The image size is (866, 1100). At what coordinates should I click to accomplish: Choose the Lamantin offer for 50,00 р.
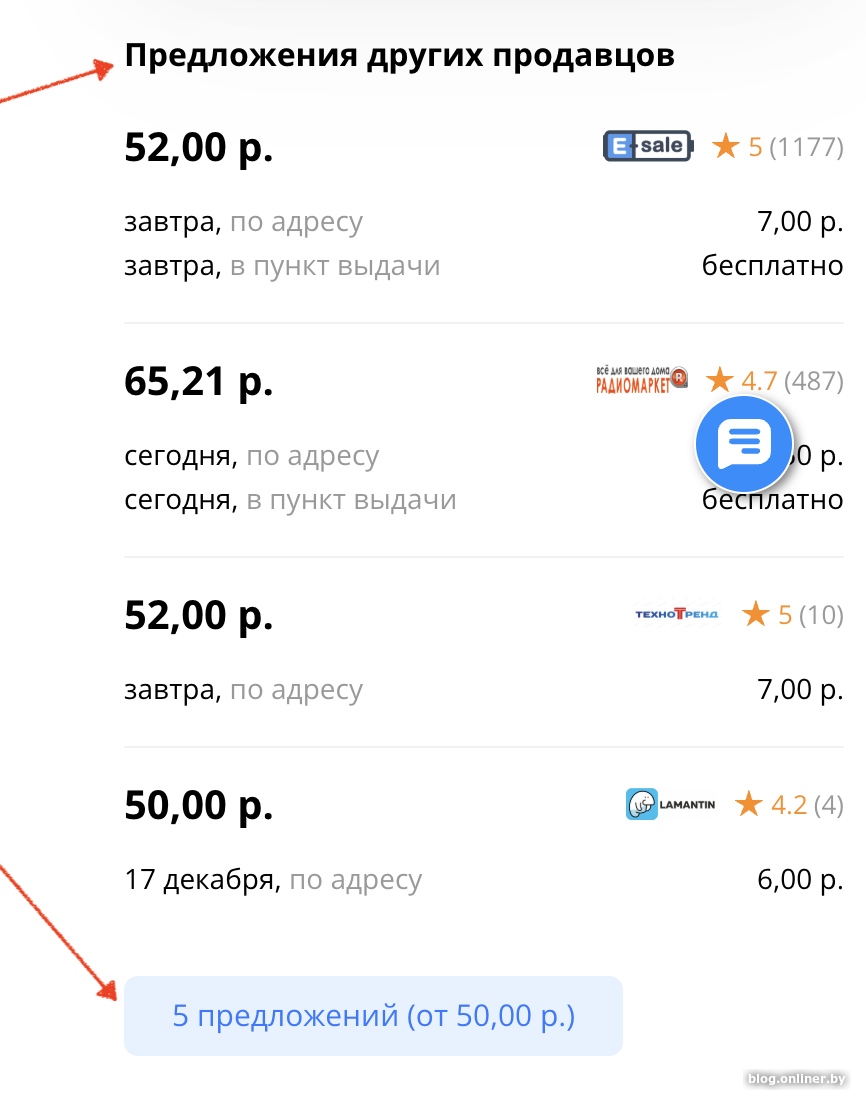[x=198, y=806]
